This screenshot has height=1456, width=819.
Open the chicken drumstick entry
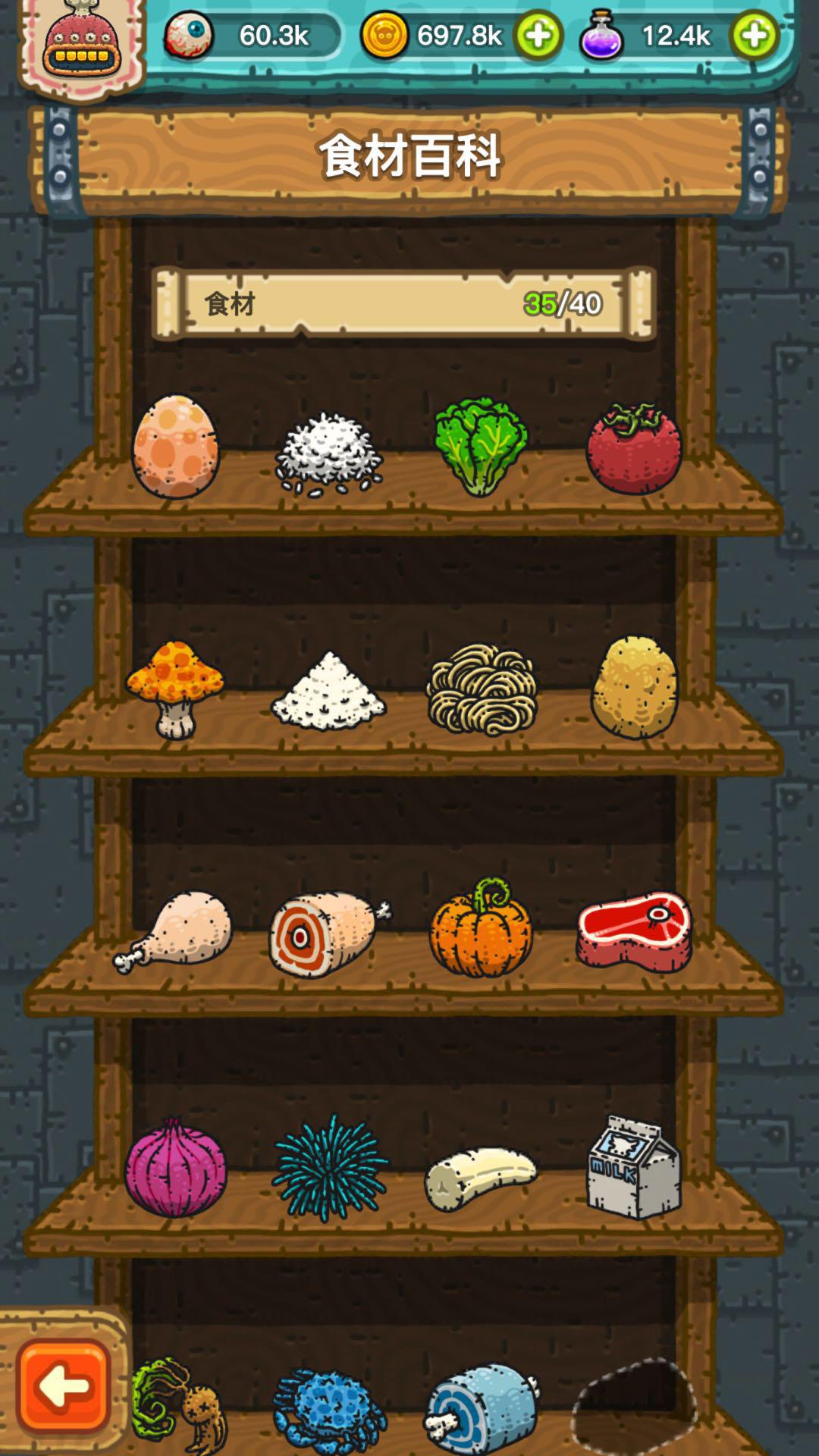(175, 930)
